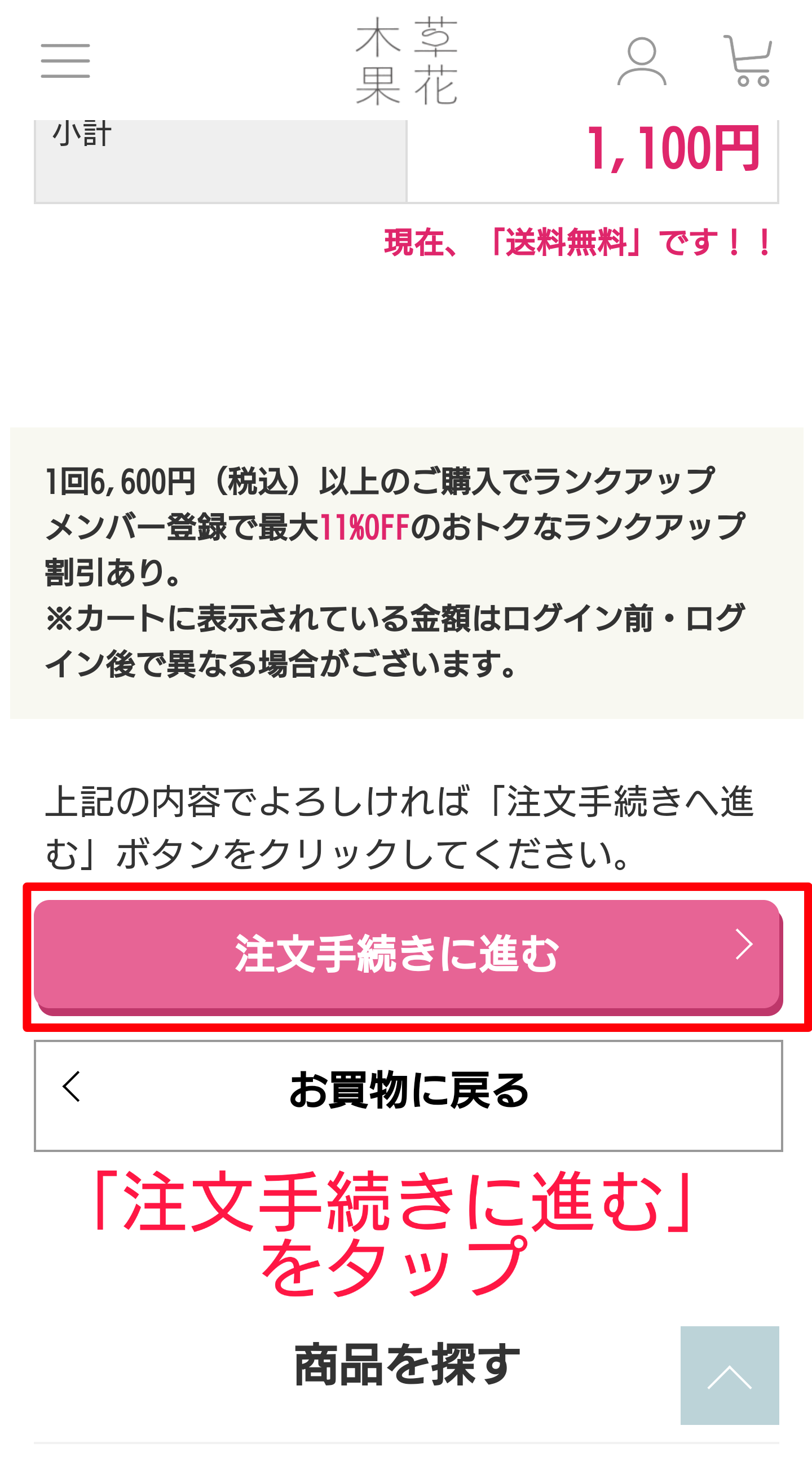Jump back to top with the arrow button

(x=730, y=1375)
